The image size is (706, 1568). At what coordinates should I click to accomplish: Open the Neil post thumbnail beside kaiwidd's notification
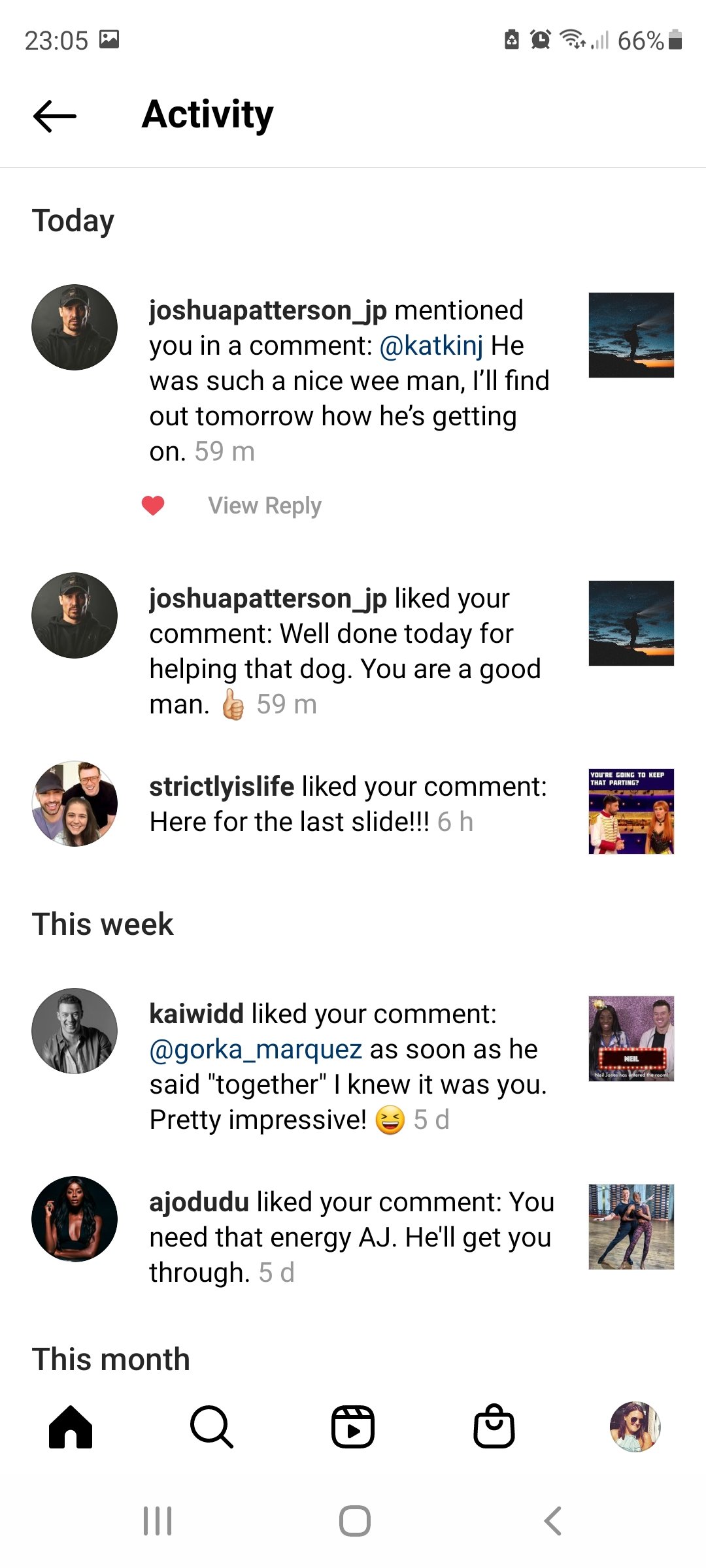point(631,1039)
